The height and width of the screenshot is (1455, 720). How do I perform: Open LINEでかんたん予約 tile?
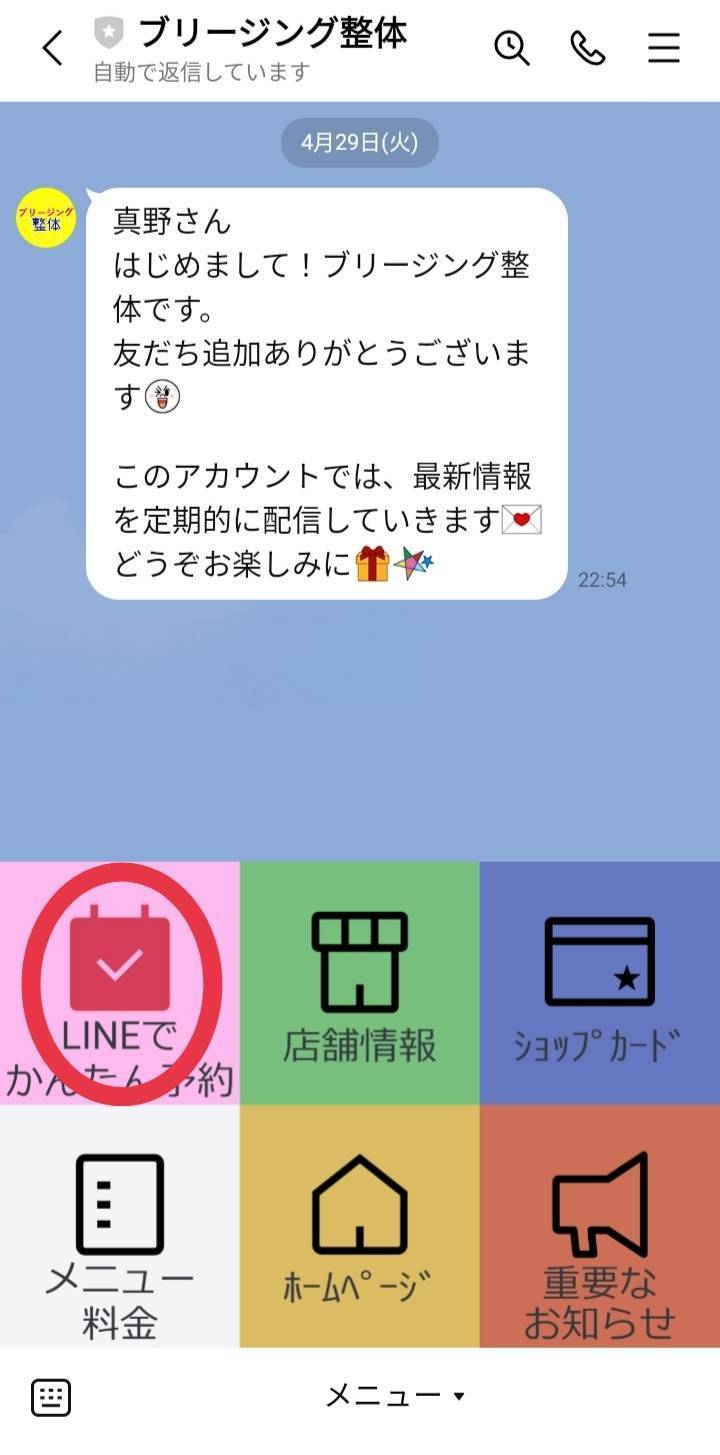click(x=120, y=985)
